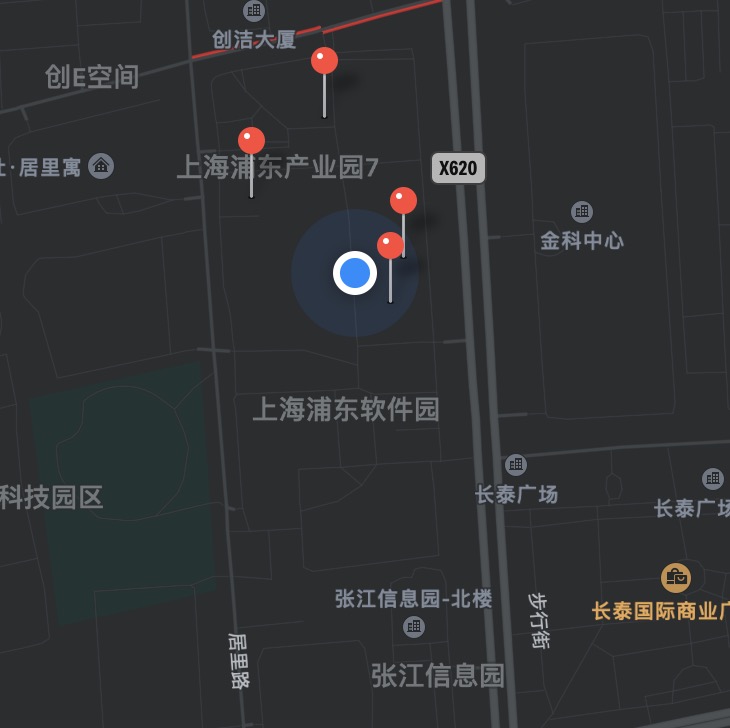
Task: Tap the blue current location dot
Action: tap(355, 273)
